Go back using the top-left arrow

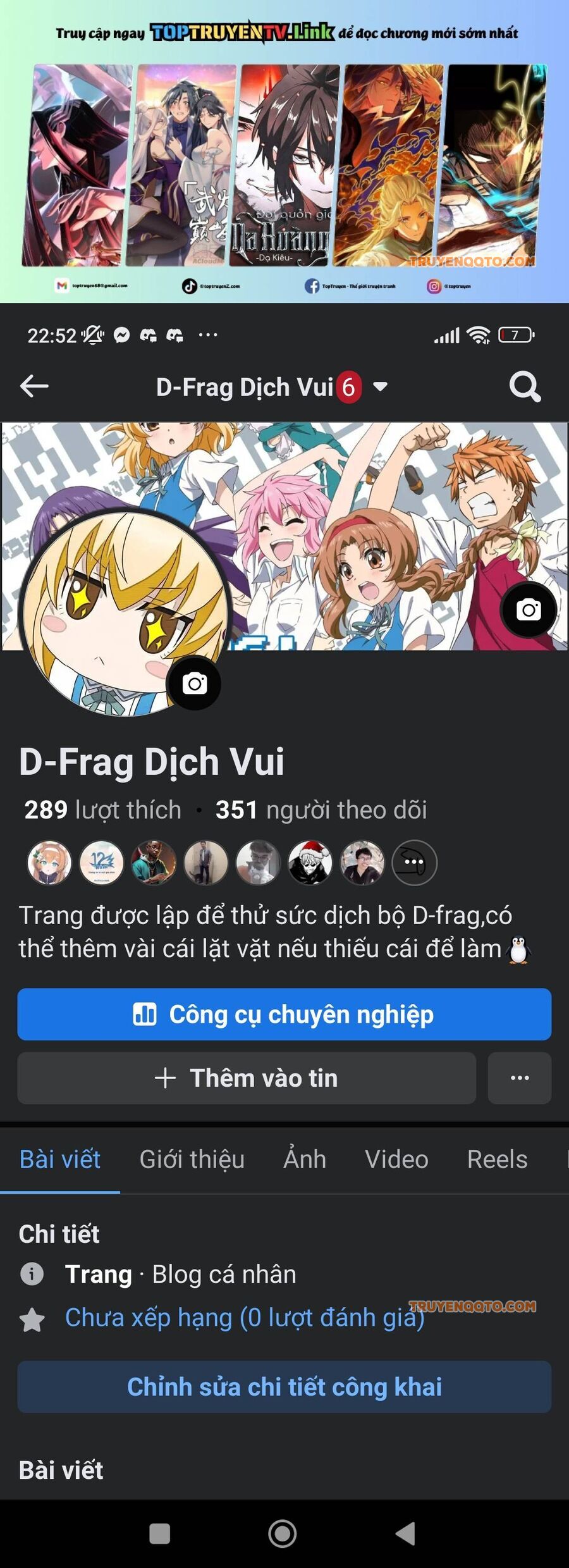pos(34,386)
